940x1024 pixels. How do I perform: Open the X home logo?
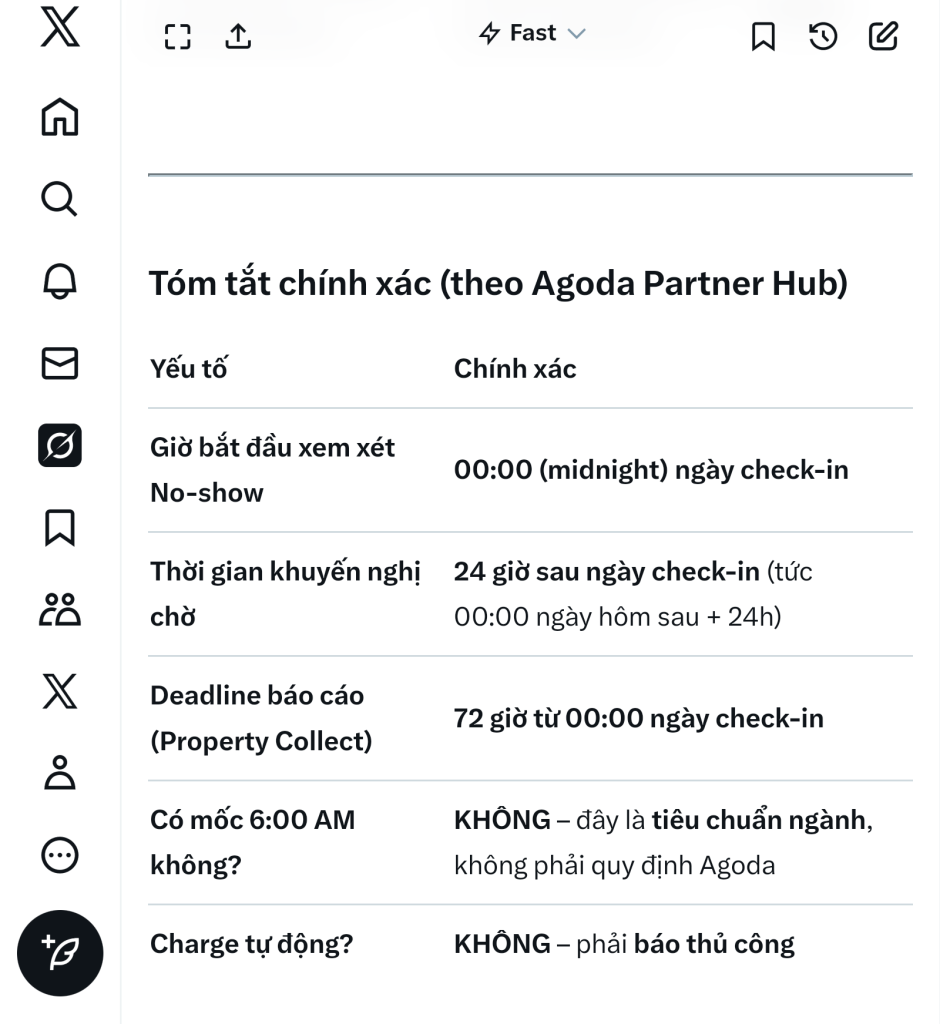tap(59, 28)
